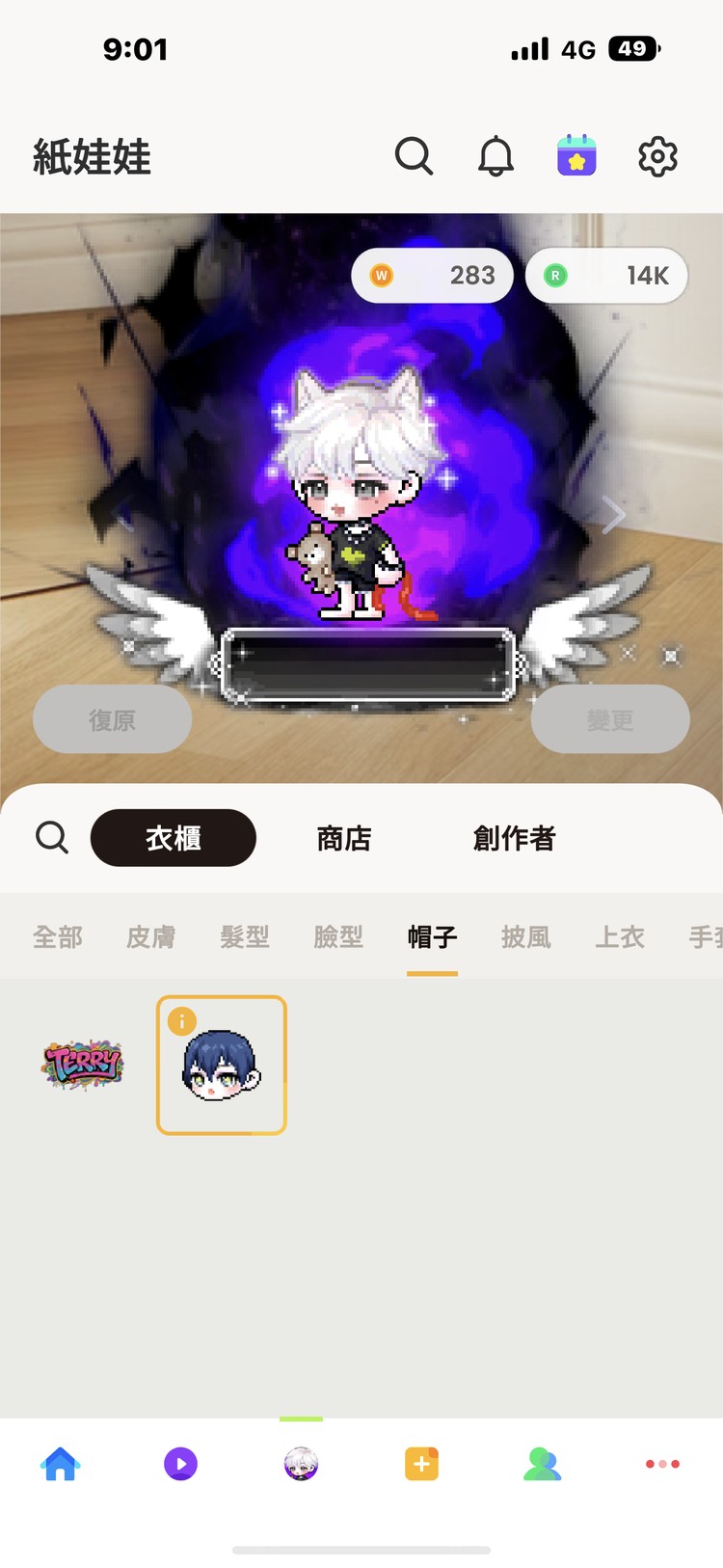Screen dimensions: 723x1568
Task: Tap the R points balance 14K
Action: click(x=606, y=276)
